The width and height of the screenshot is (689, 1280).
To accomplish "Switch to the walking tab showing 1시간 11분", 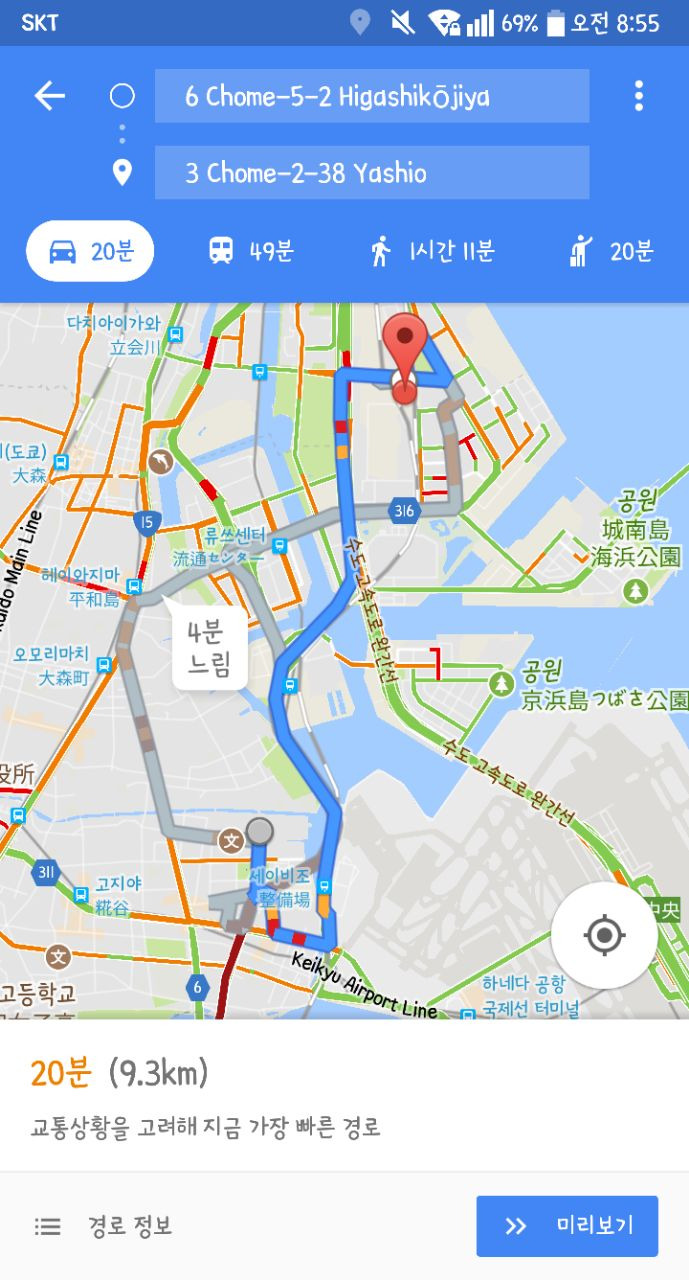I will pyautogui.click(x=432, y=251).
